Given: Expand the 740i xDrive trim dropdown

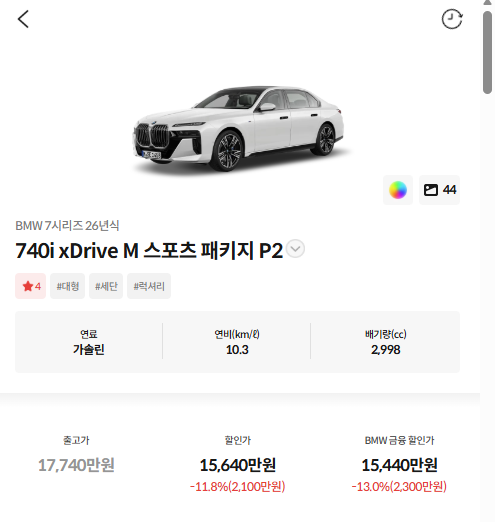Looking at the screenshot, I should click(295, 249).
